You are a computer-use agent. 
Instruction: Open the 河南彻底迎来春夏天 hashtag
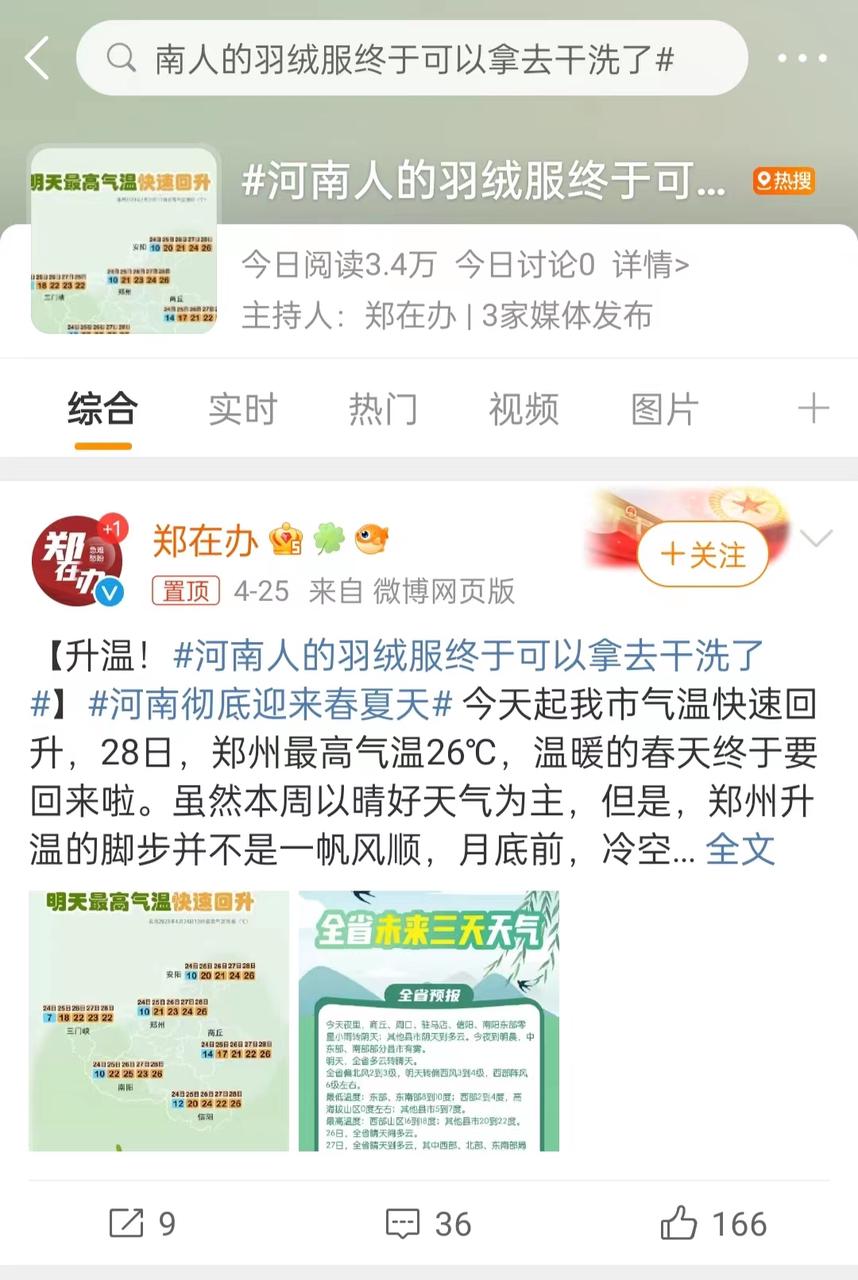click(271, 703)
